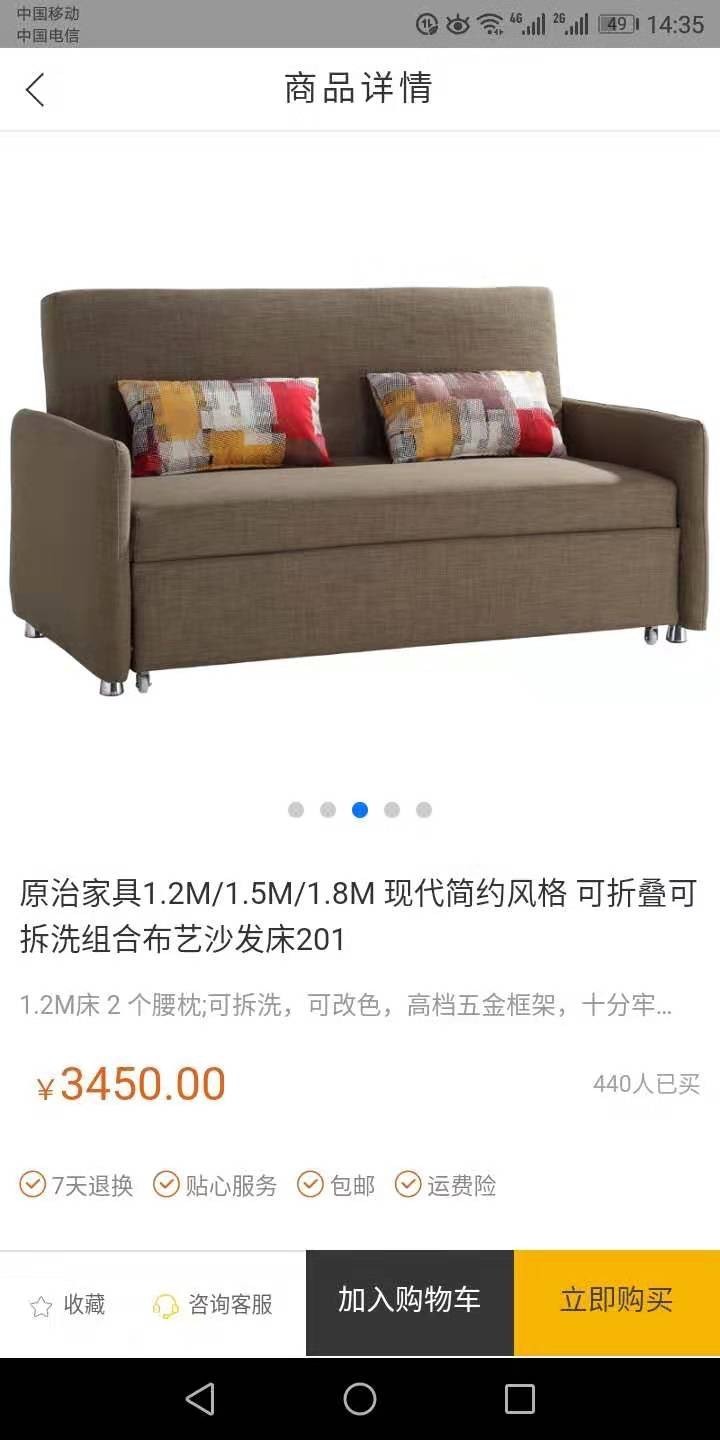Go back from the 商品详情 page
Image resolution: width=720 pixels, height=1440 pixels.
tap(36, 90)
